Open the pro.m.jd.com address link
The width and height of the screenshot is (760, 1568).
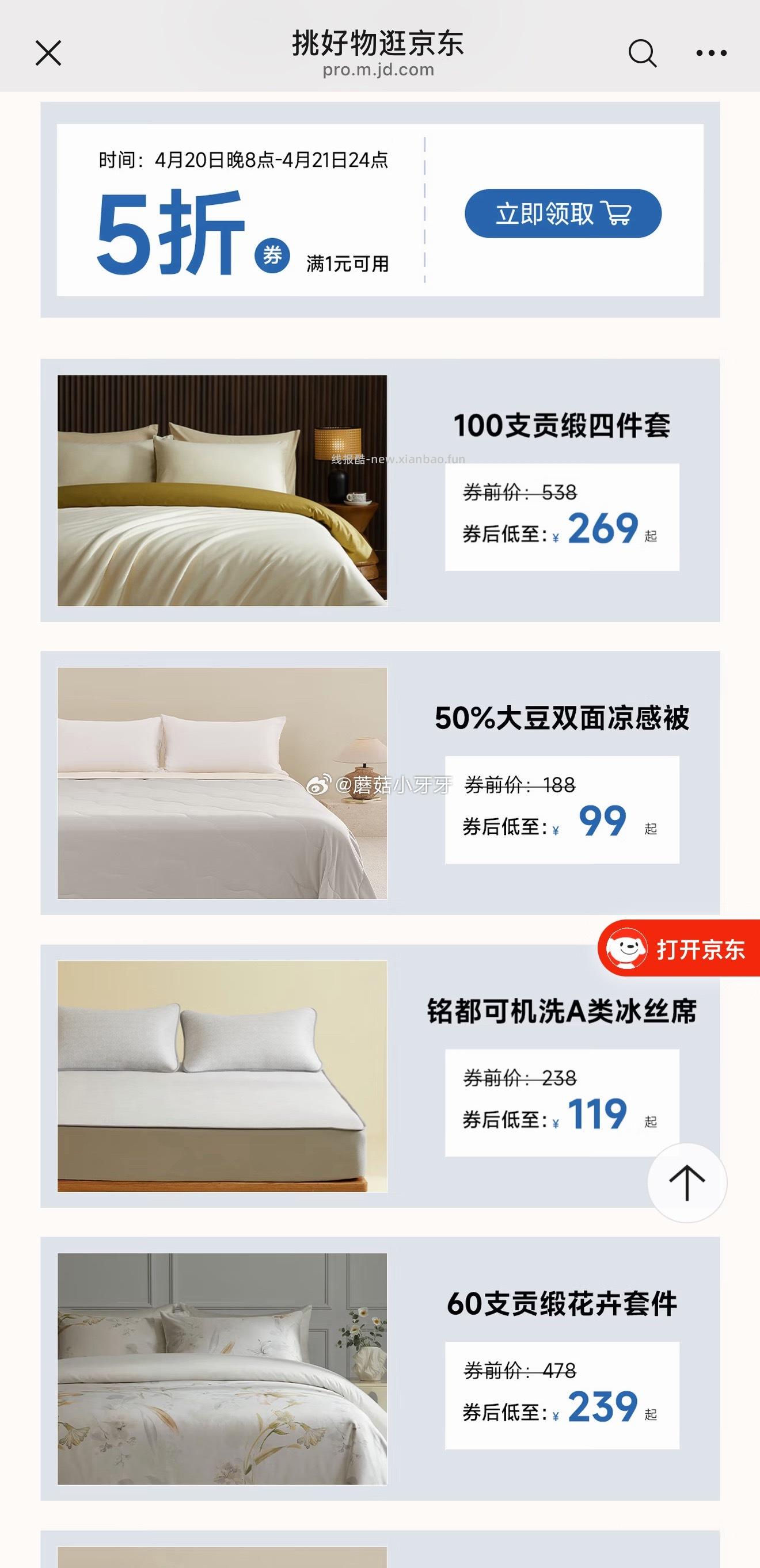[379, 70]
